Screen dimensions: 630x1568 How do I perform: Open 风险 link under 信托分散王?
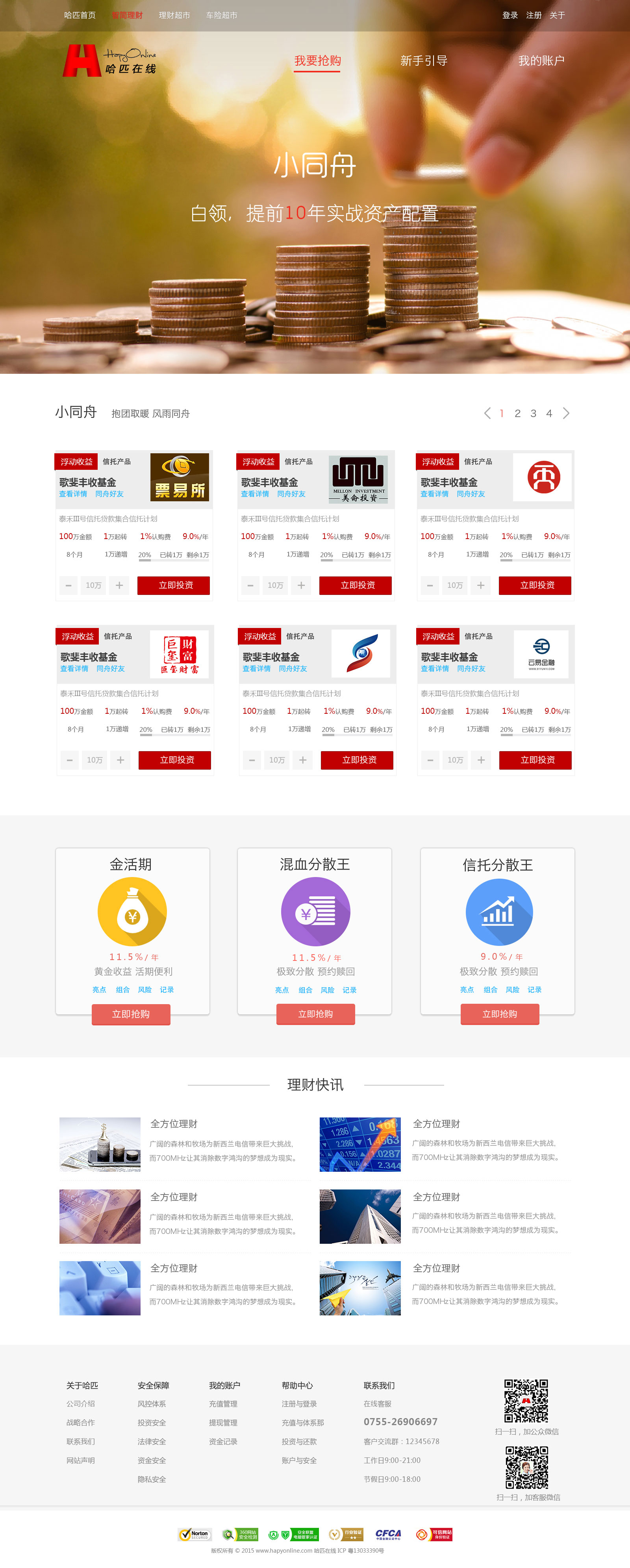(x=512, y=989)
